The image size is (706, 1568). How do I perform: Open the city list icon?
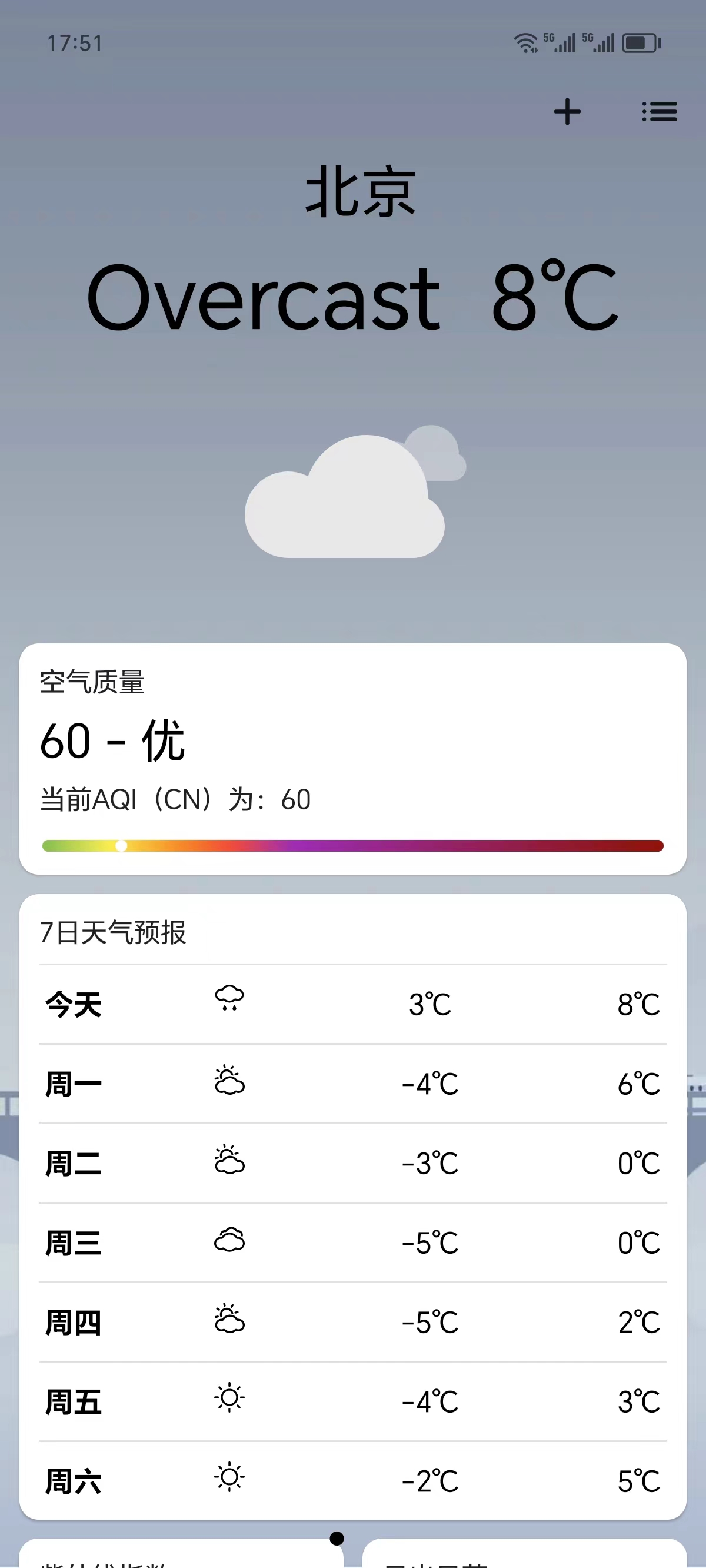pos(660,112)
